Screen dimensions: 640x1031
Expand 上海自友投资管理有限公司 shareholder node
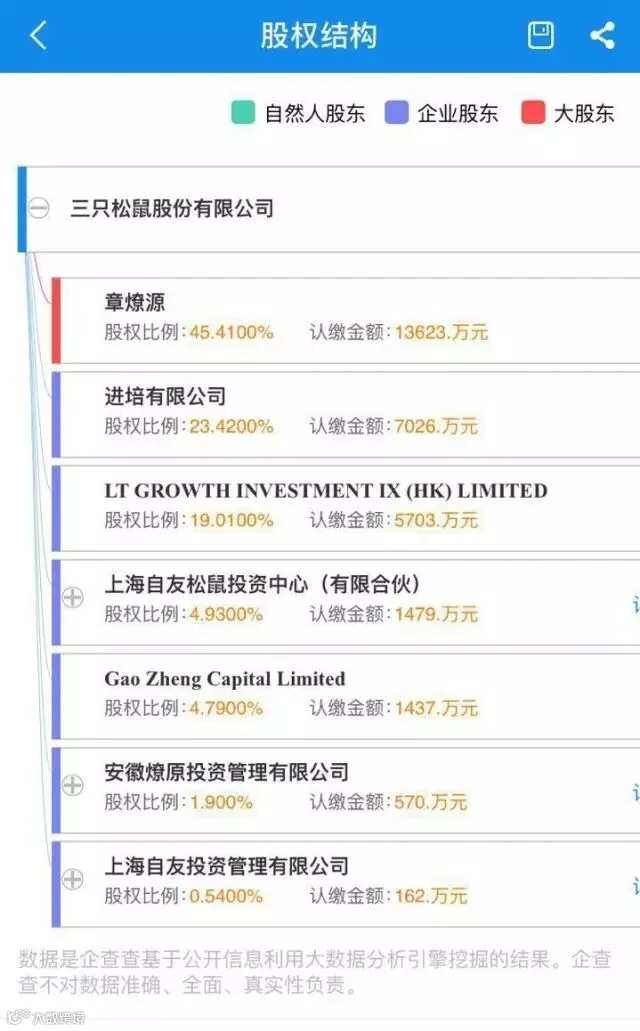click(x=72, y=879)
